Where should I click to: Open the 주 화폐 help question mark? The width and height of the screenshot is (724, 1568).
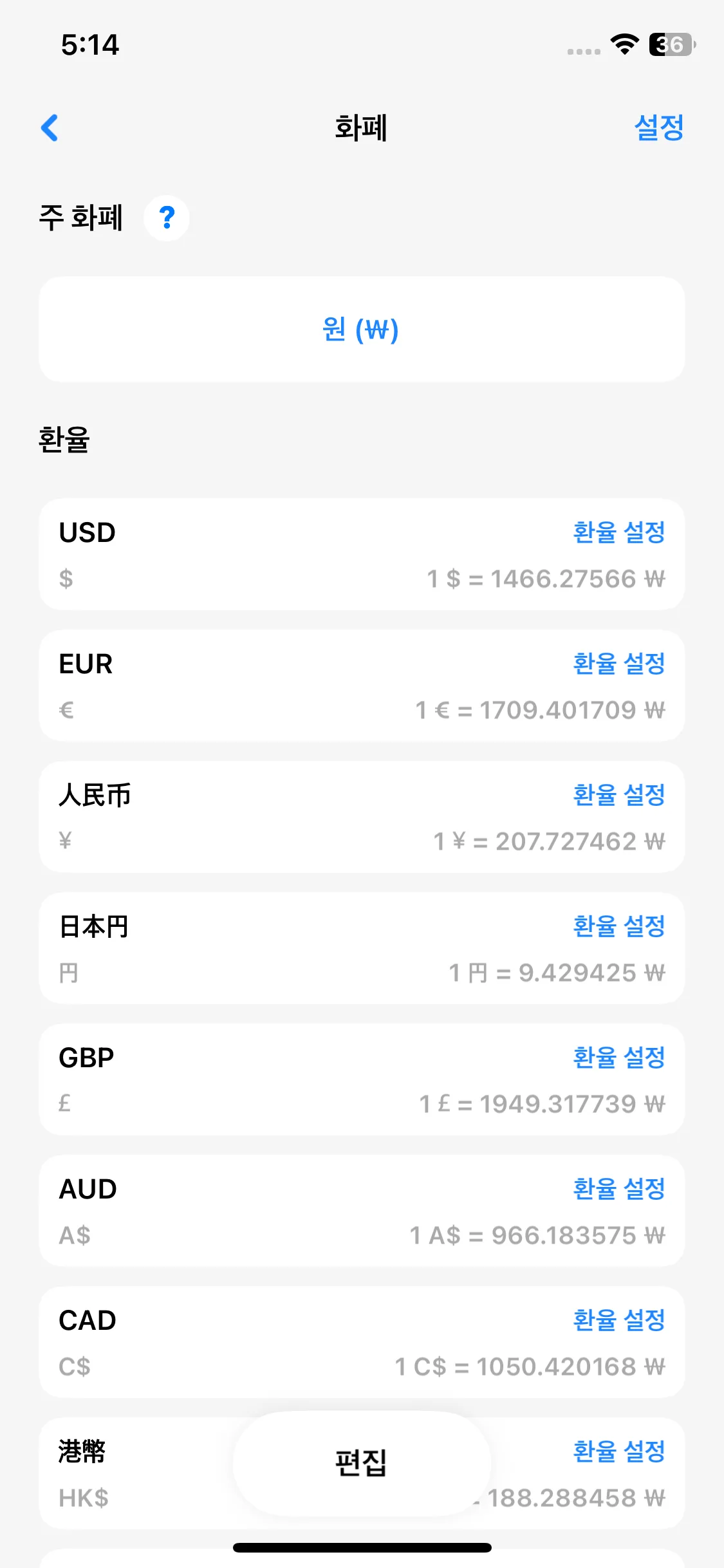point(167,218)
